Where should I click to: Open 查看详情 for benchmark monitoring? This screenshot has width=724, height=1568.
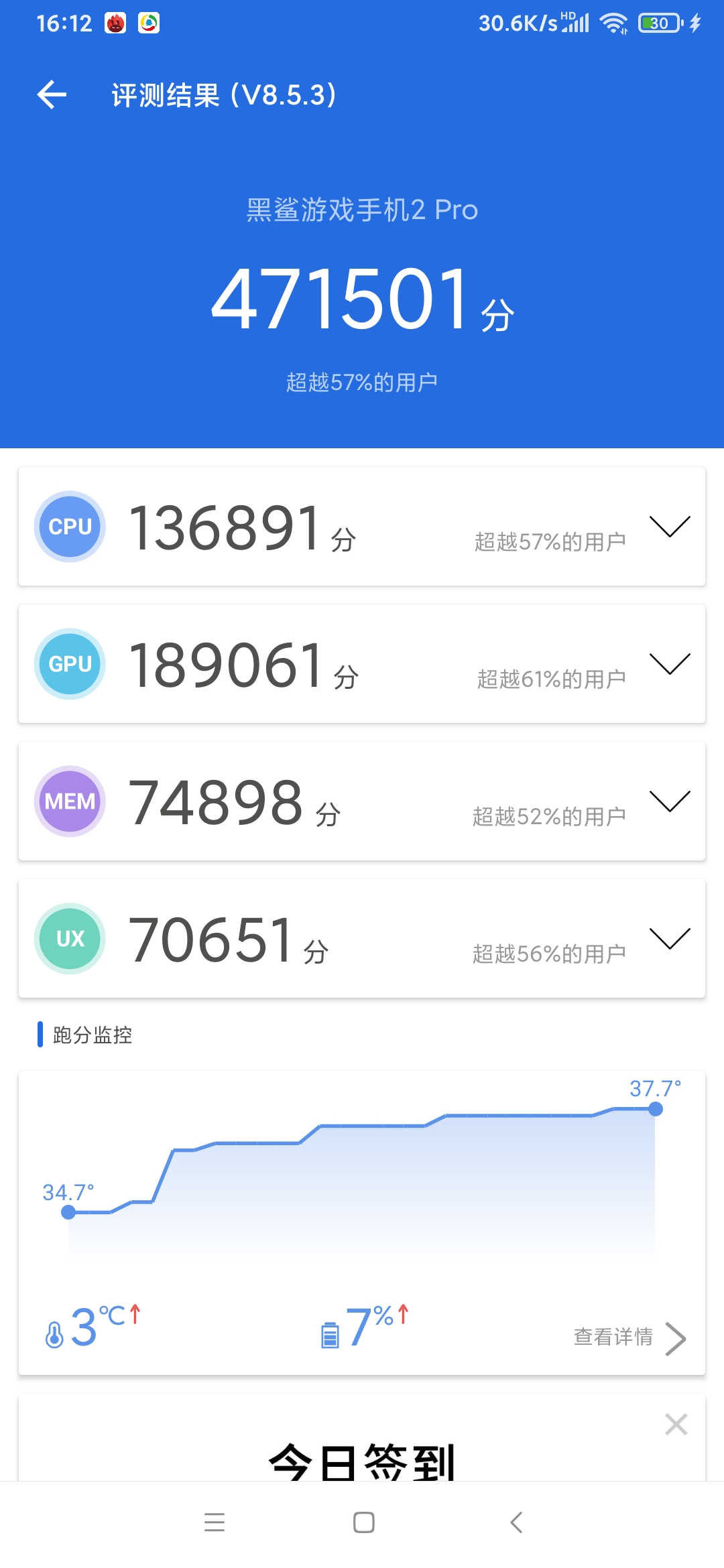pyautogui.click(x=629, y=1337)
